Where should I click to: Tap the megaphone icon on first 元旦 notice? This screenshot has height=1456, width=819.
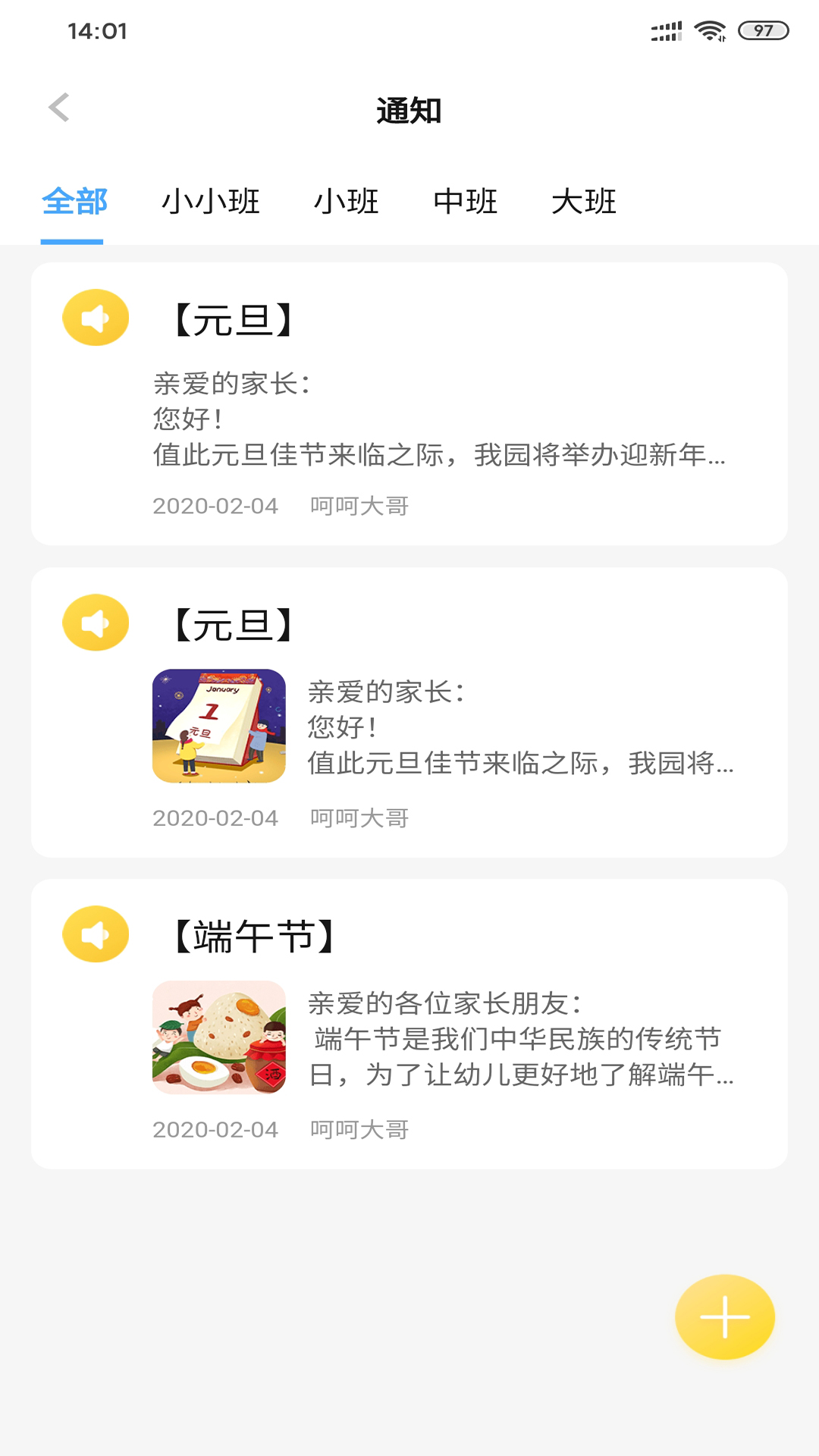tap(96, 316)
